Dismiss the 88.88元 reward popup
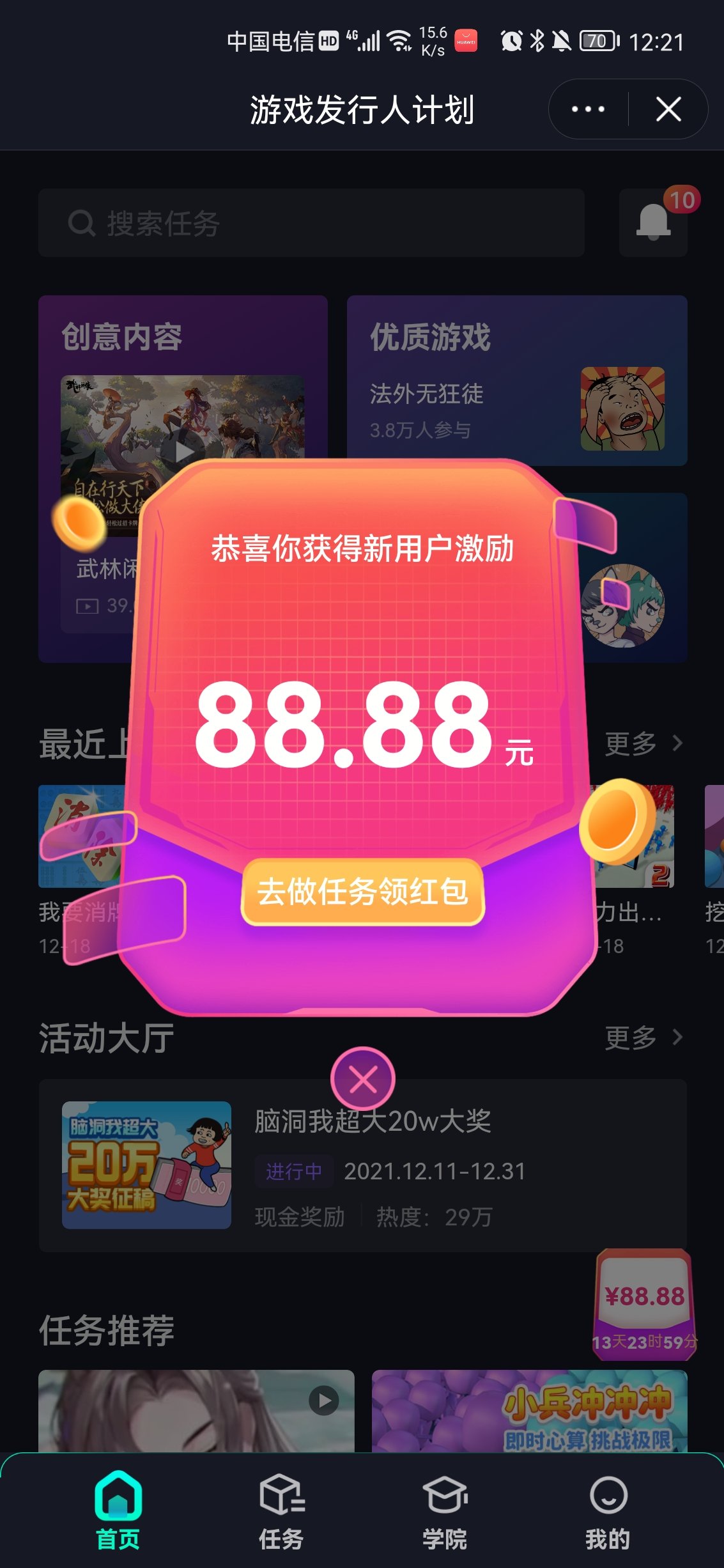Viewport: 724px width, 1568px height. 363,1079
